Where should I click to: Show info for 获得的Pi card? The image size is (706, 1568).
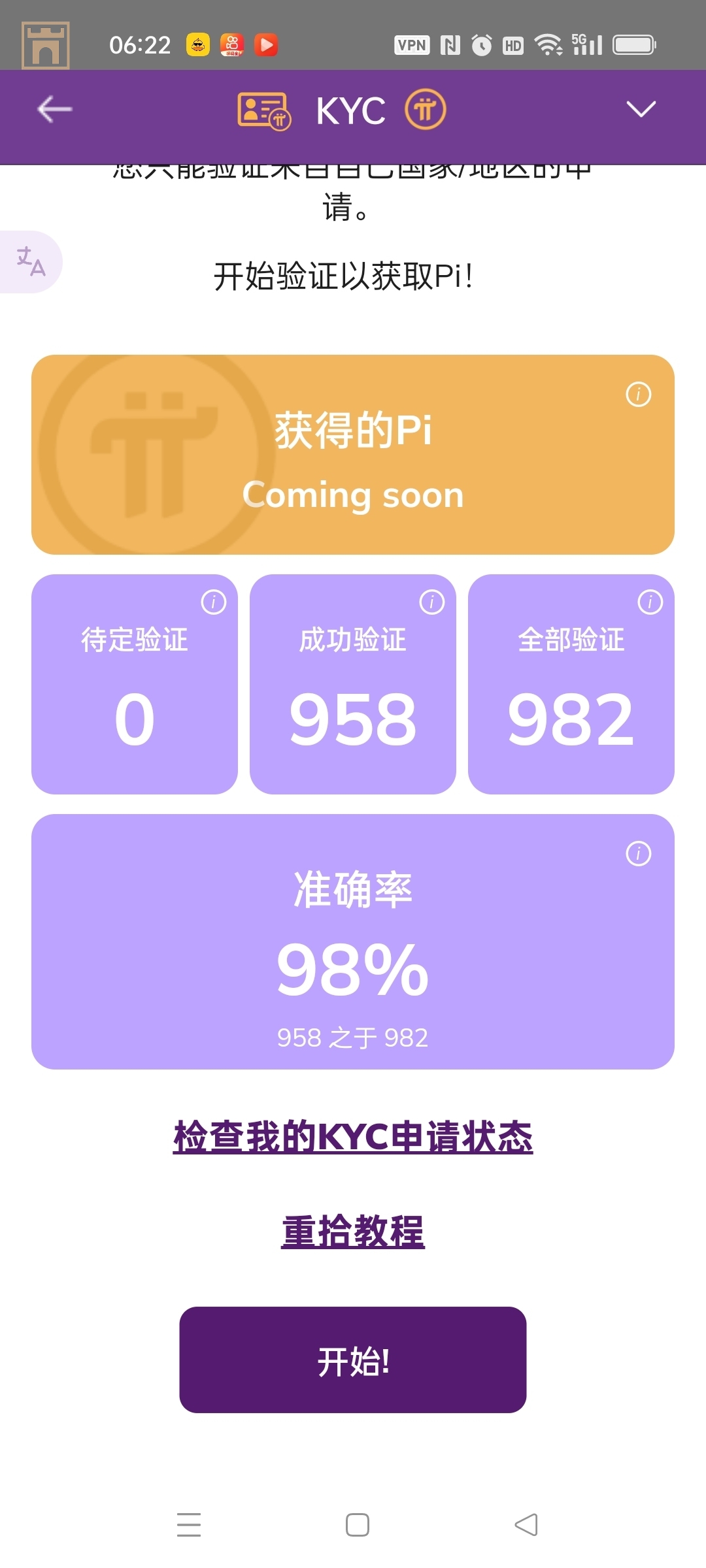point(638,394)
